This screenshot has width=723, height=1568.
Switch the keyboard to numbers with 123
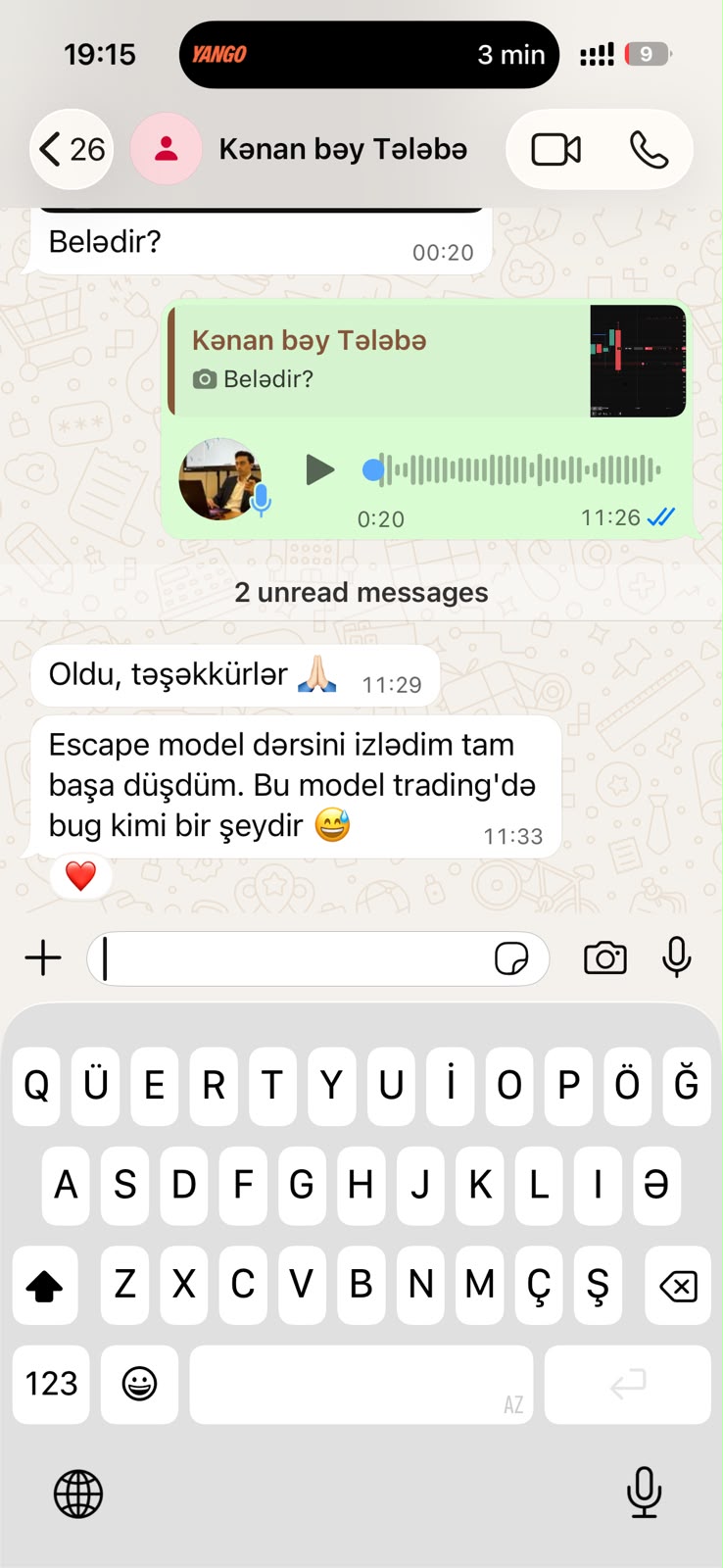(x=51, y=1384)
